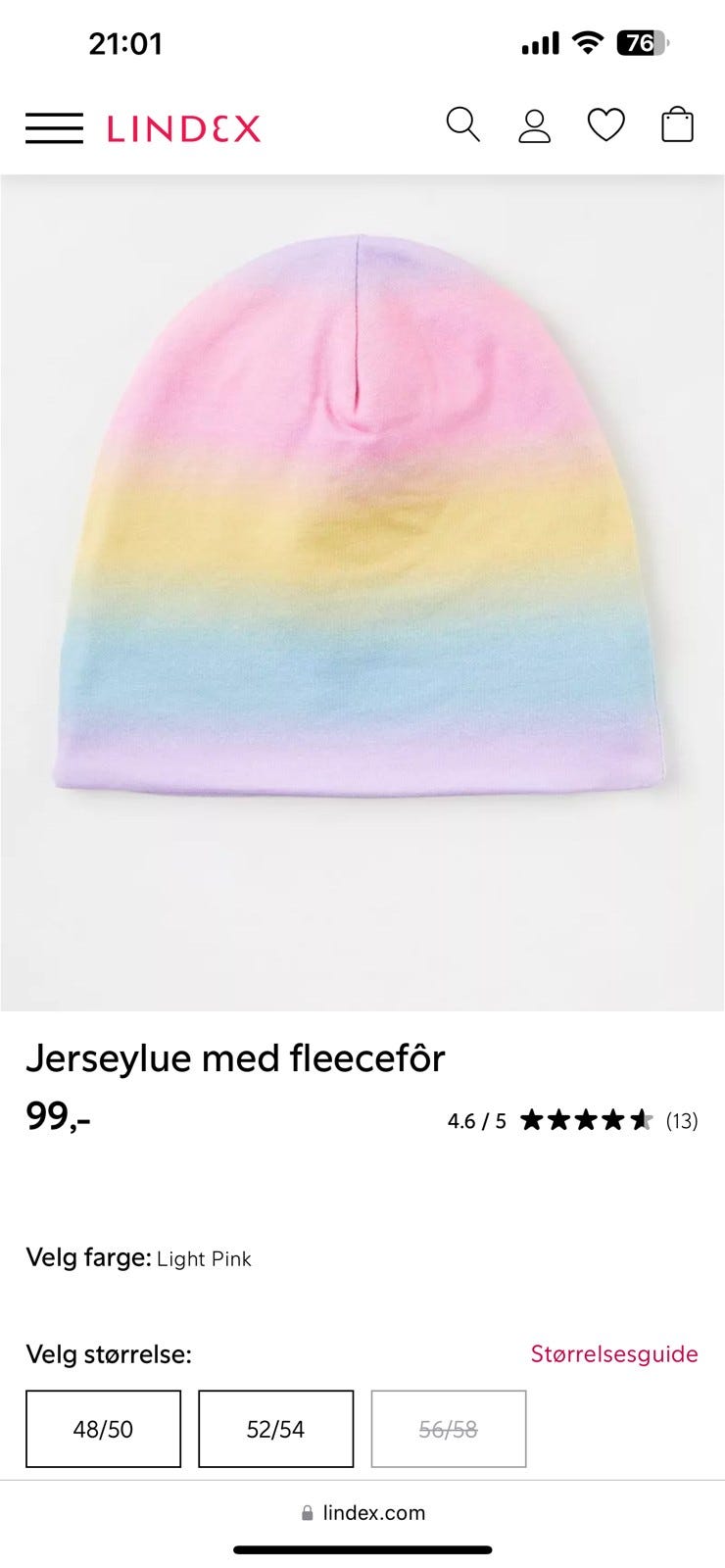The width and height of the screenshot is (725, 1568).
Task: Open the 4.6 / 5 star reviews
Action: (572, 1120)
